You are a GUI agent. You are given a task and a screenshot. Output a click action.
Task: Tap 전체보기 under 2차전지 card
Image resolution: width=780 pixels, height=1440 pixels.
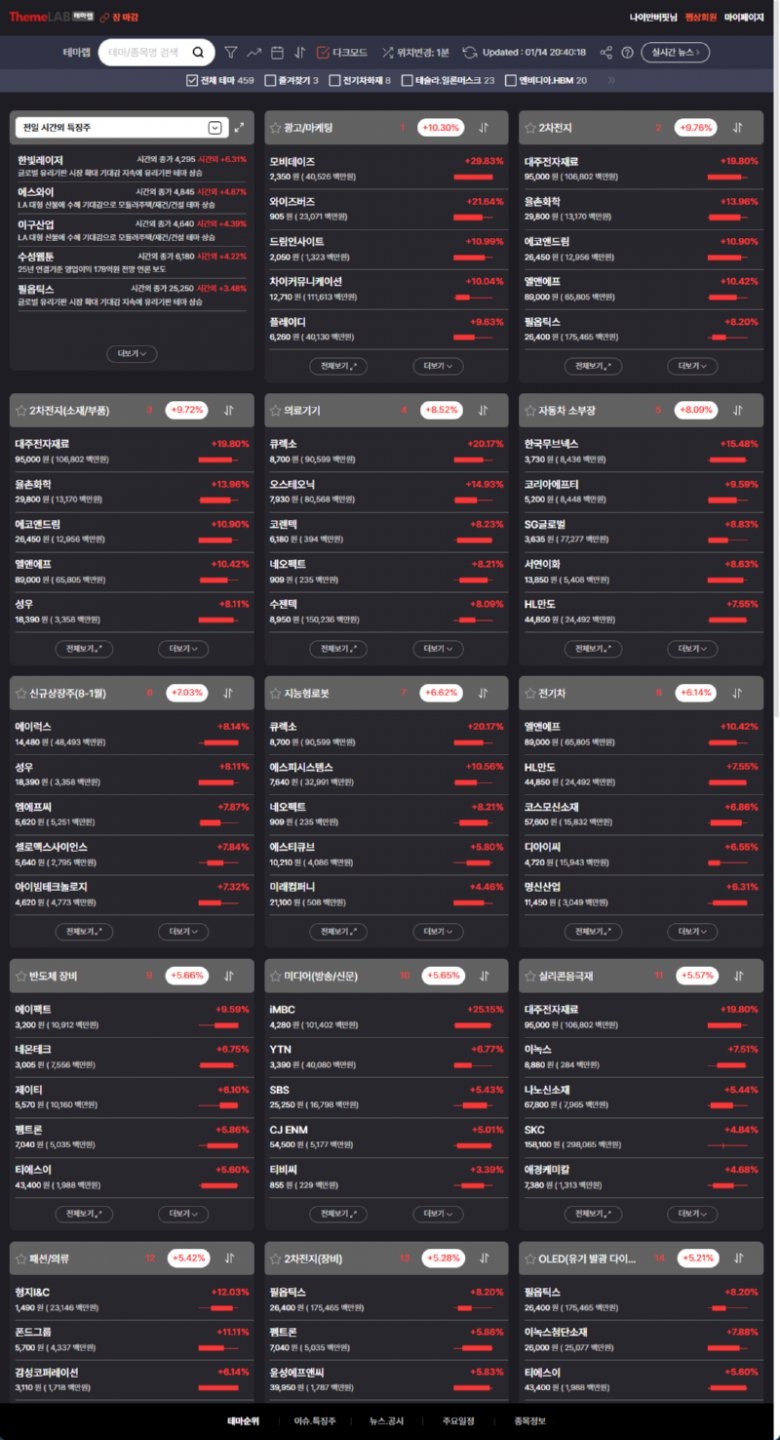592,366
